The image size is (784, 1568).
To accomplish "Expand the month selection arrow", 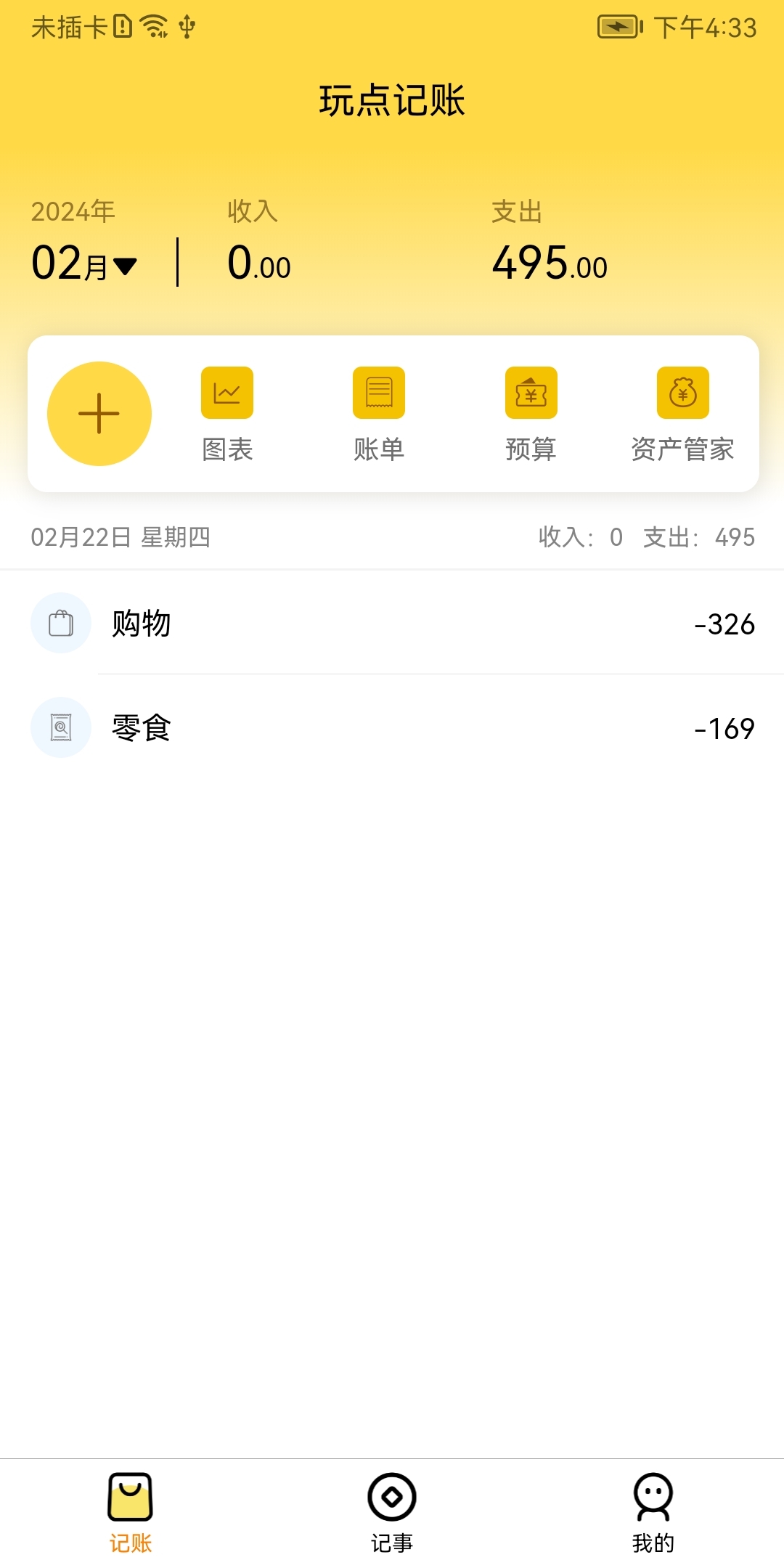I will [x=125, y=267].
